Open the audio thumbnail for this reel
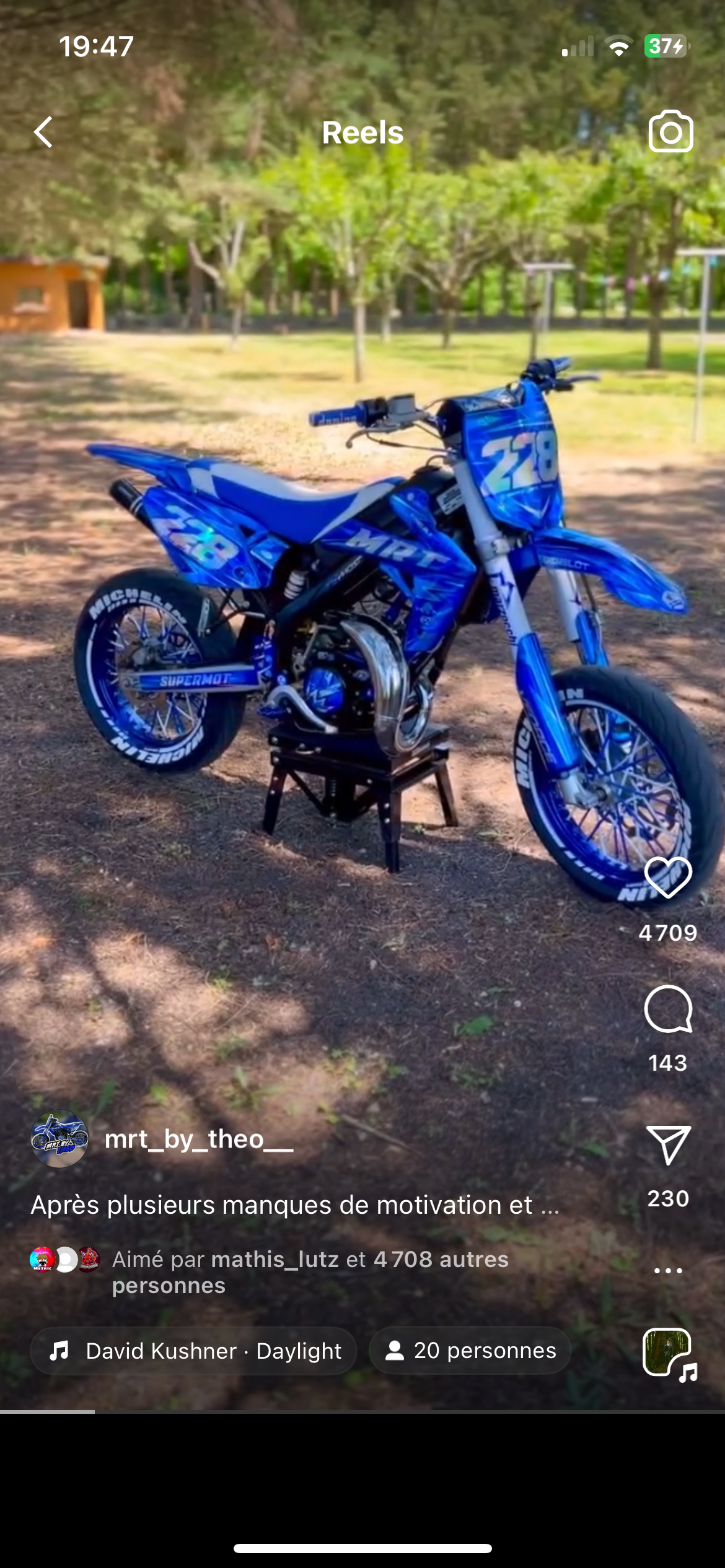Image resolution: width=725 pixels, height=1568 pixels. pos(669,1354)
